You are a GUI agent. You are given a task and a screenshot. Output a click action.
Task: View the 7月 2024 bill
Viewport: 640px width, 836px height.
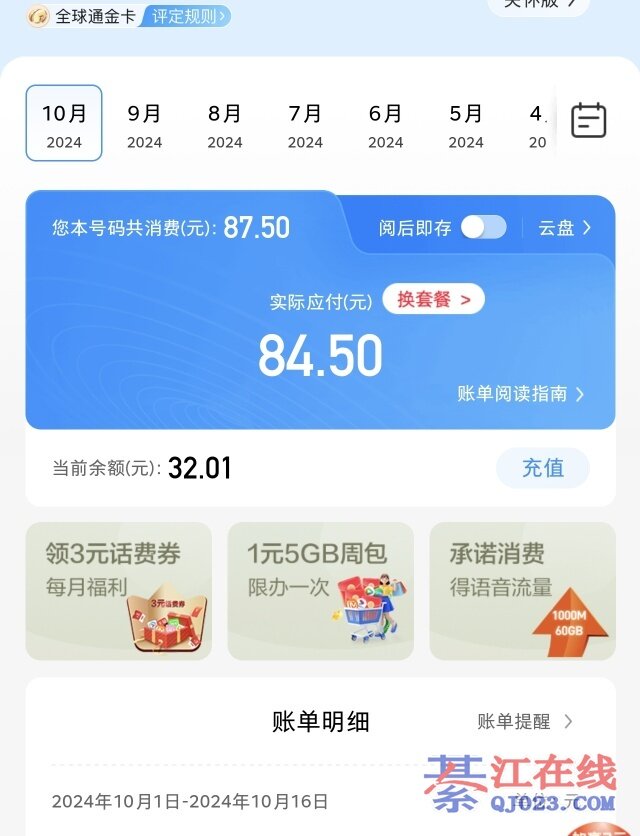click(305, 124)
